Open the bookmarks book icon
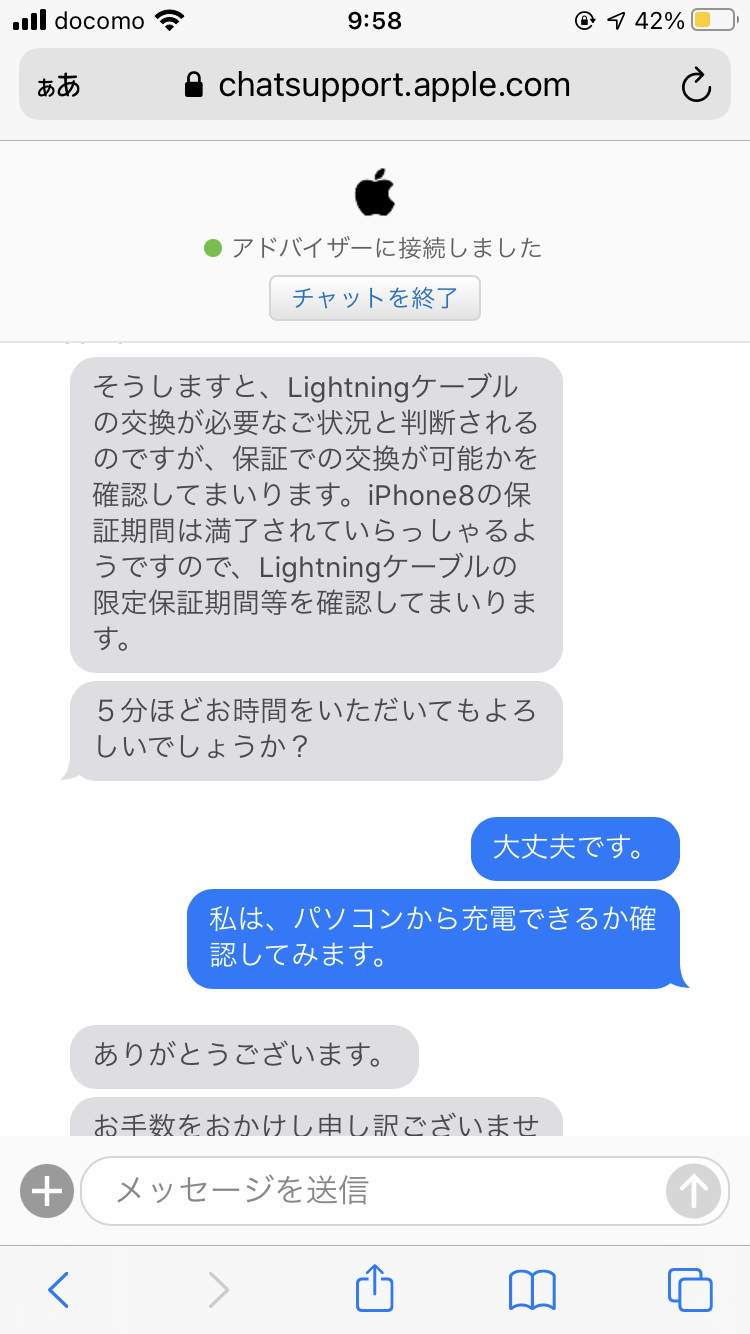Screen dimensions: 750x1334 [x=532, y=1290]
